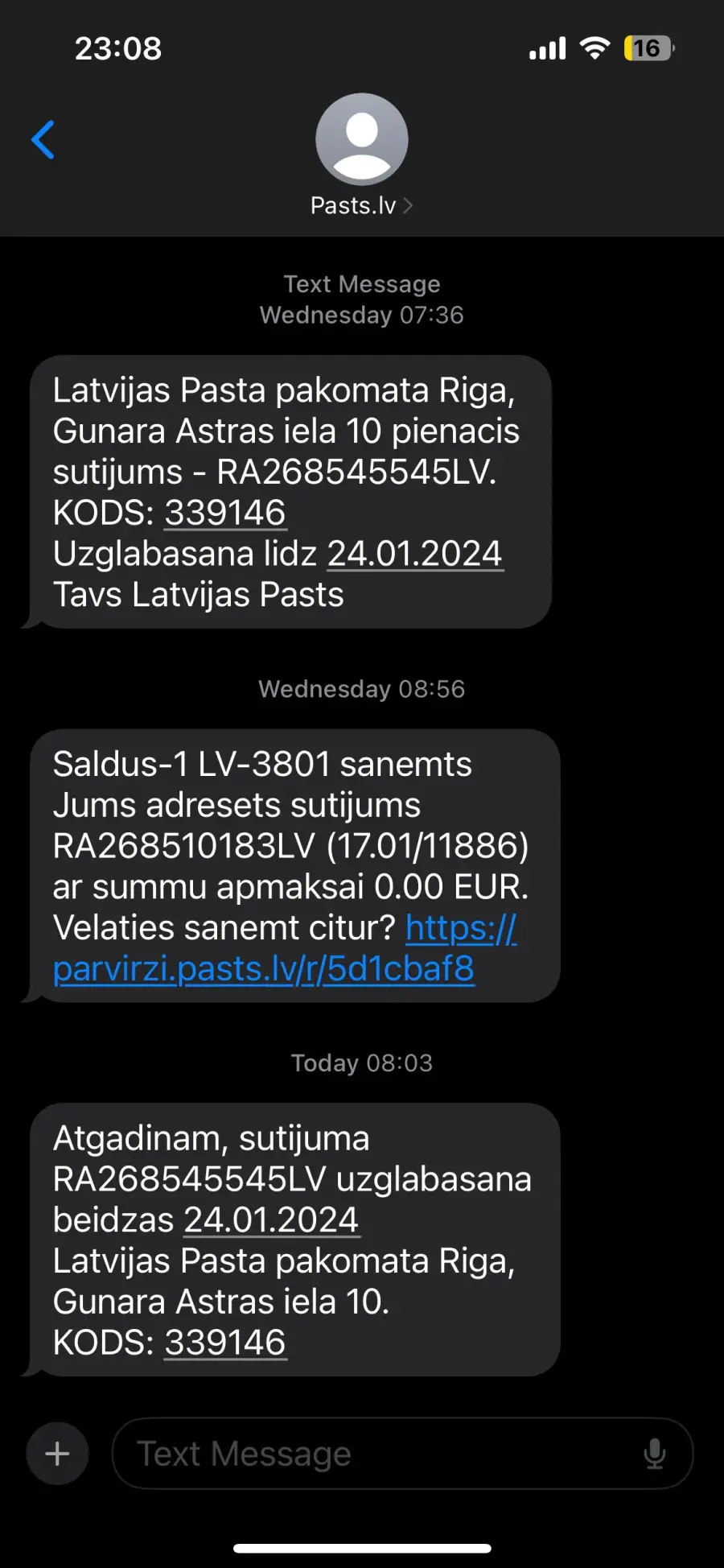Open the plus attachments menu

click(x=57, y=1454)
